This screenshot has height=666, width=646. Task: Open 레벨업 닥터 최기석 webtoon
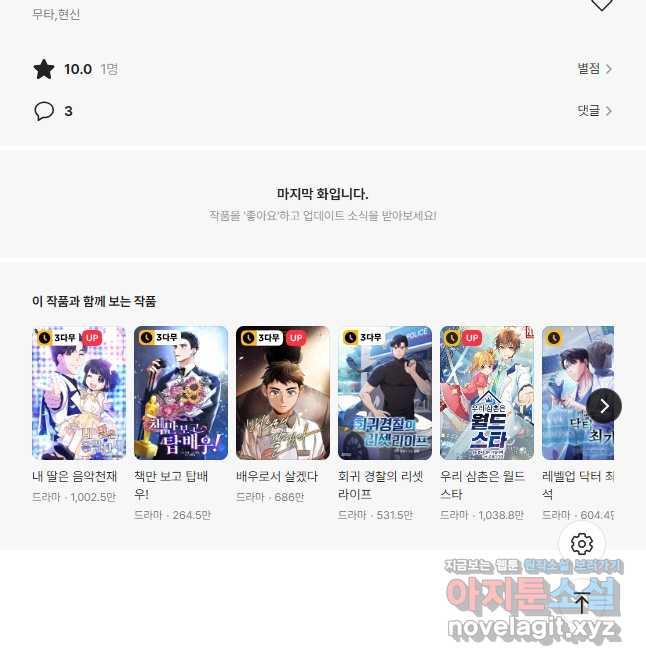(577, 393)
